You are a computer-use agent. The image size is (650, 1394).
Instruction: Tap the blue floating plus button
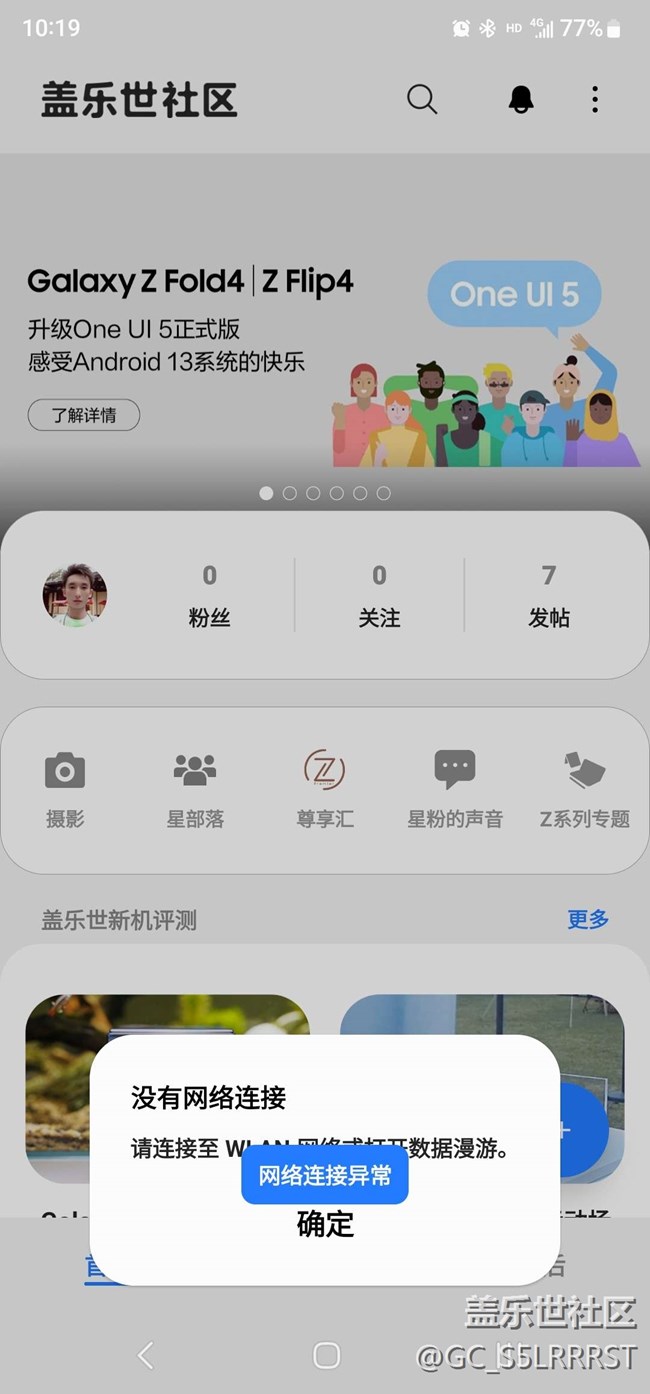[x=575, y=1130]
